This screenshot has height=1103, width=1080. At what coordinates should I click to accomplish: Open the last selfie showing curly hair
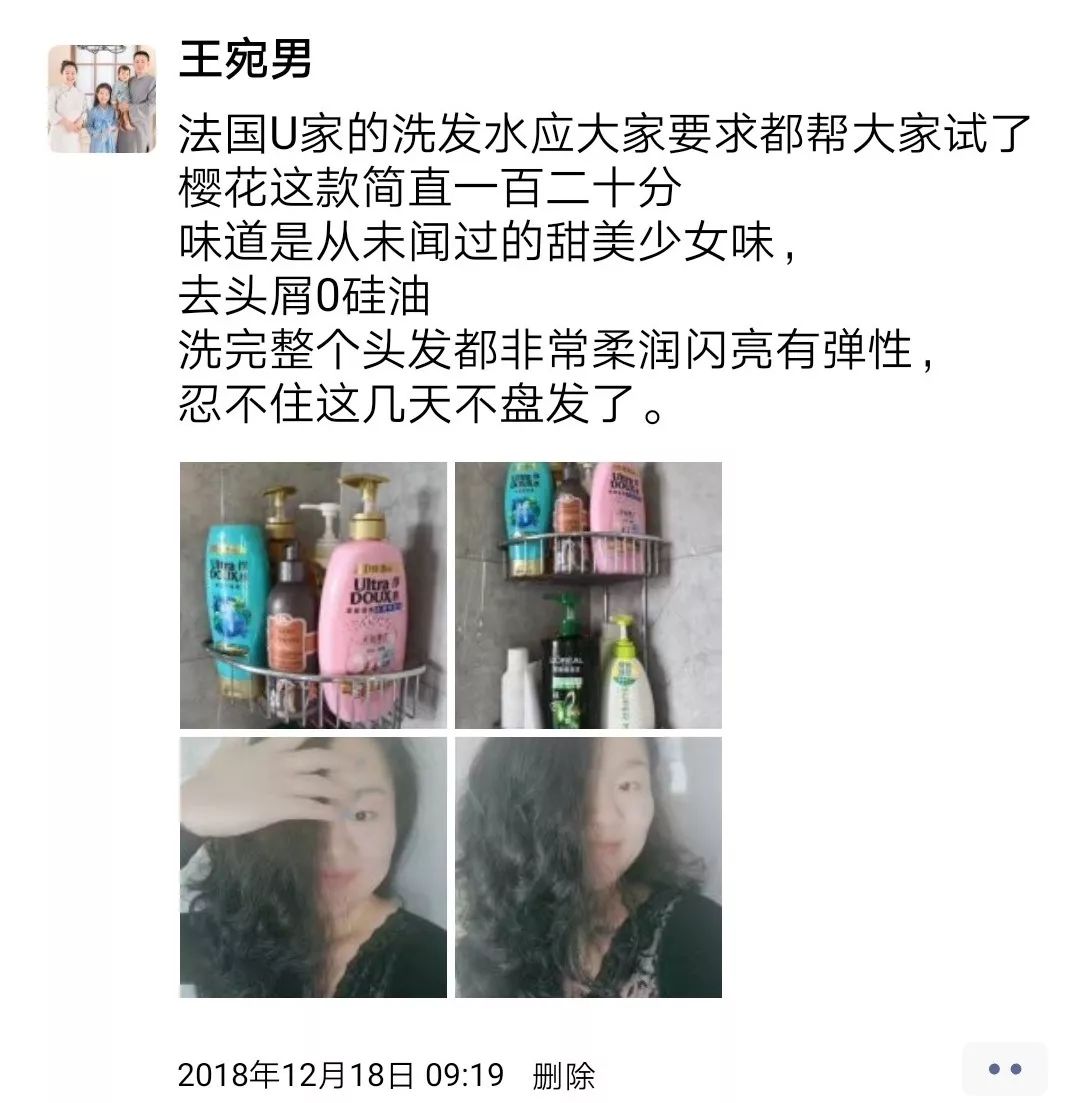pos(588,867)
